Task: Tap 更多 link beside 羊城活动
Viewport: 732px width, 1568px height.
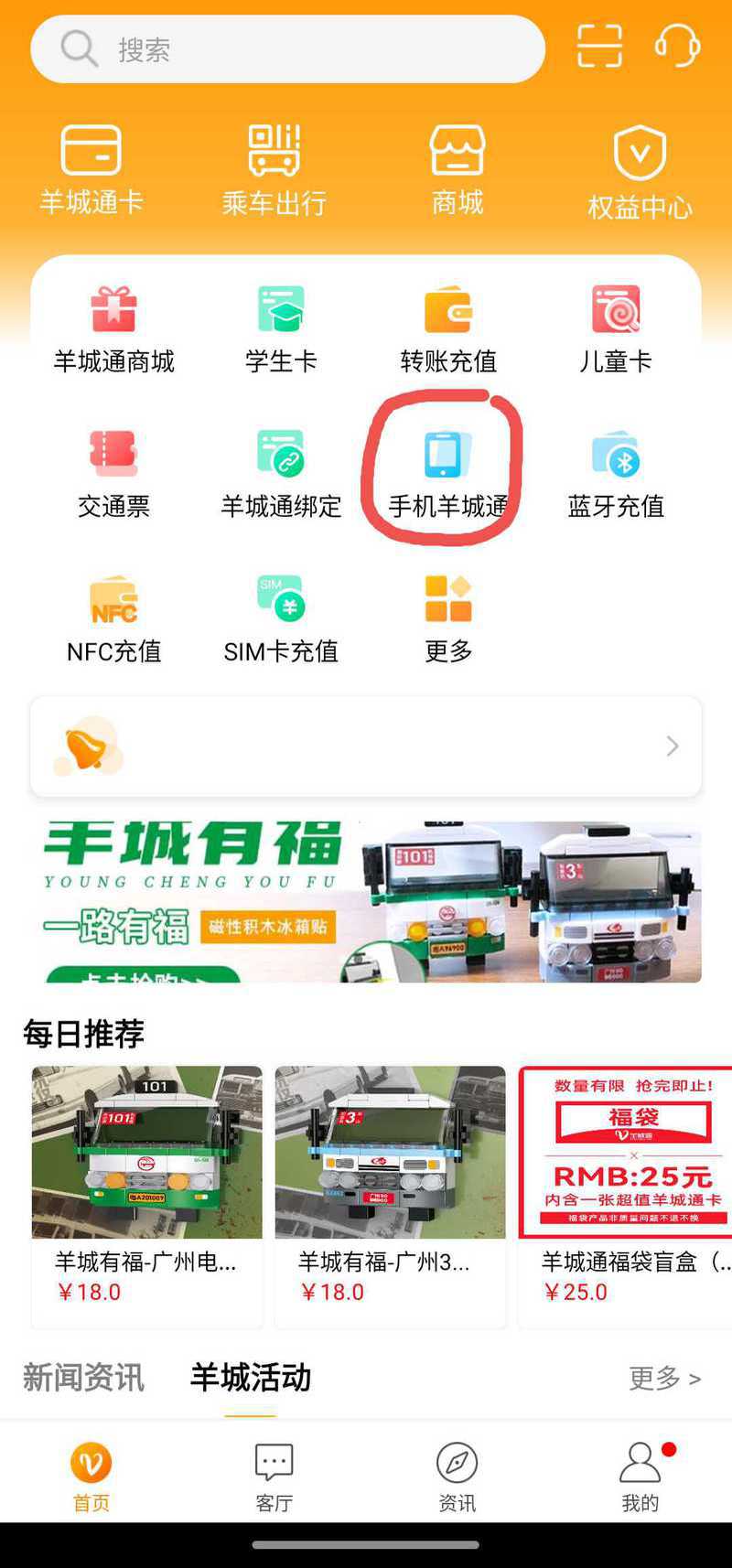Action: 664,1378
